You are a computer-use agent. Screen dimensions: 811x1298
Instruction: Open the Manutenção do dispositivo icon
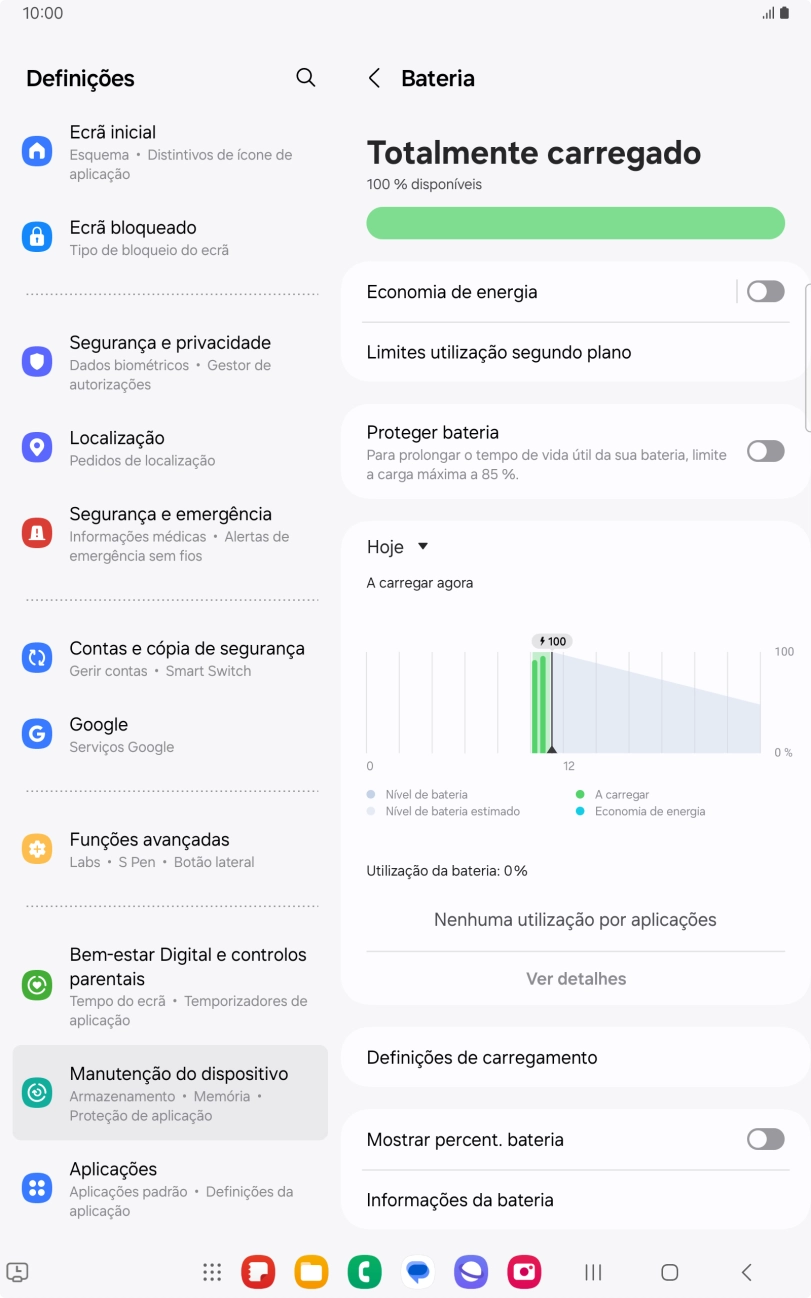click(x=37, y=1094)
